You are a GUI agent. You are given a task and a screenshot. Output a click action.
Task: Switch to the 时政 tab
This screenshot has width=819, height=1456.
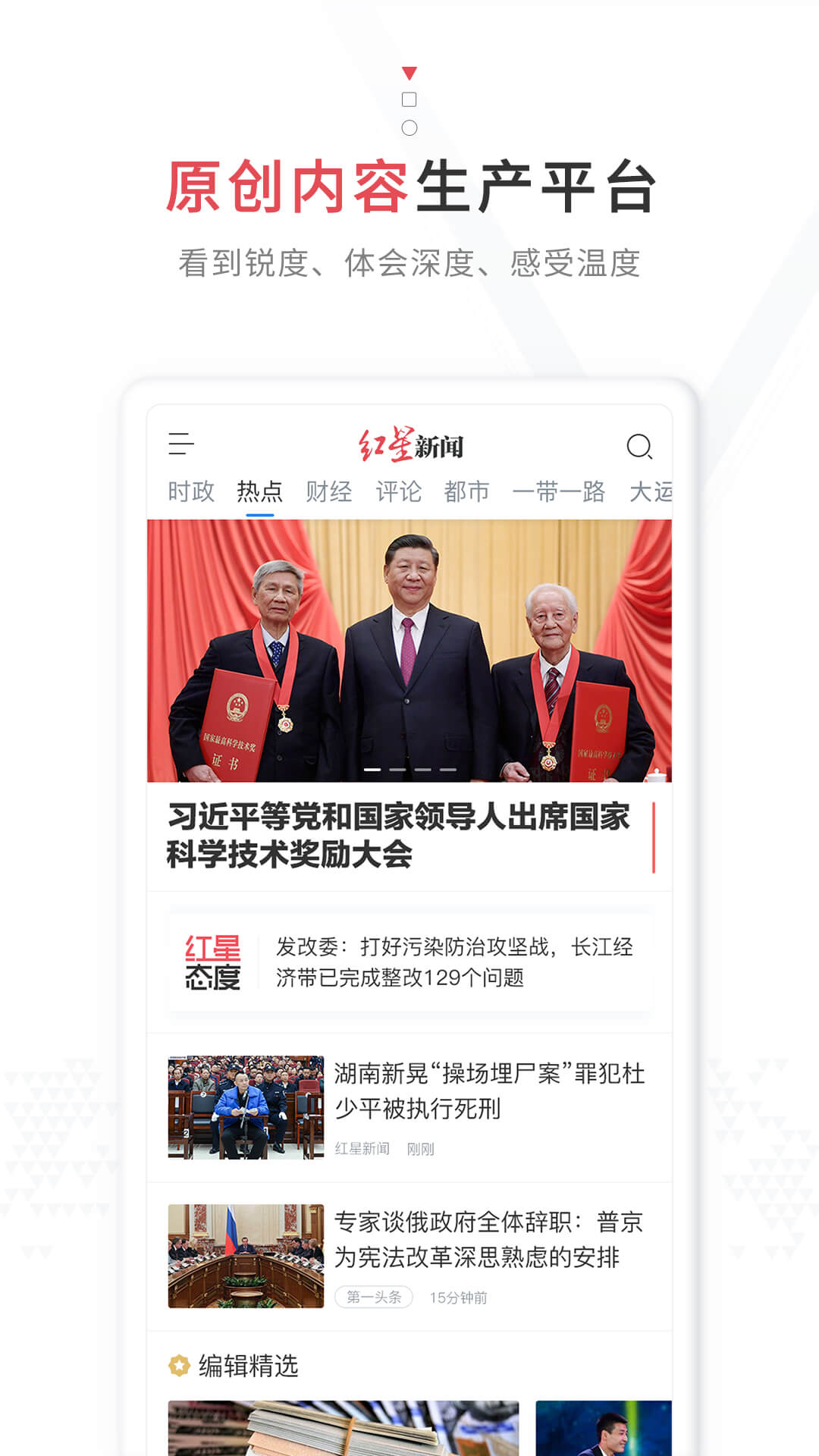(192, 491)
